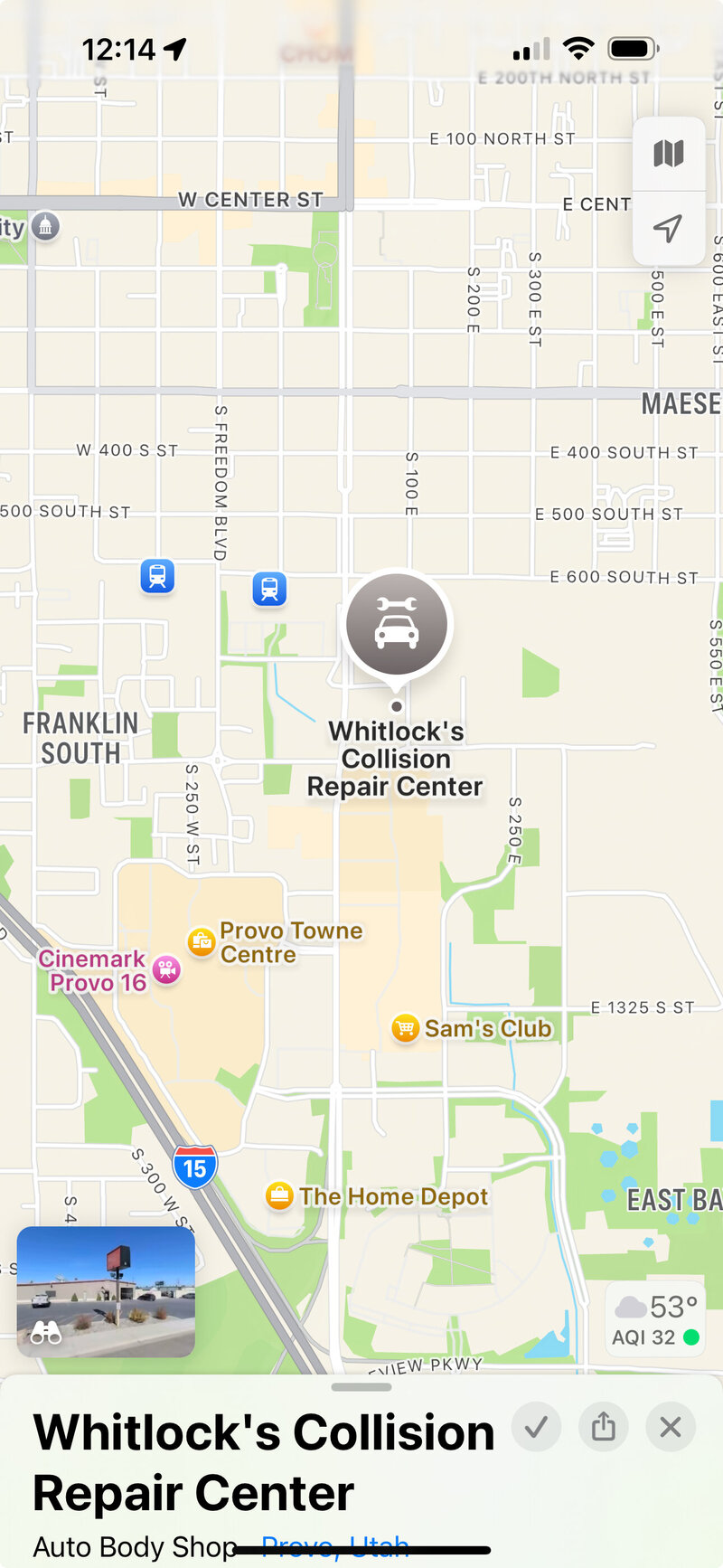
Task: Open Cinemark Provo 16 marker
Action: (x=166, y=970)
